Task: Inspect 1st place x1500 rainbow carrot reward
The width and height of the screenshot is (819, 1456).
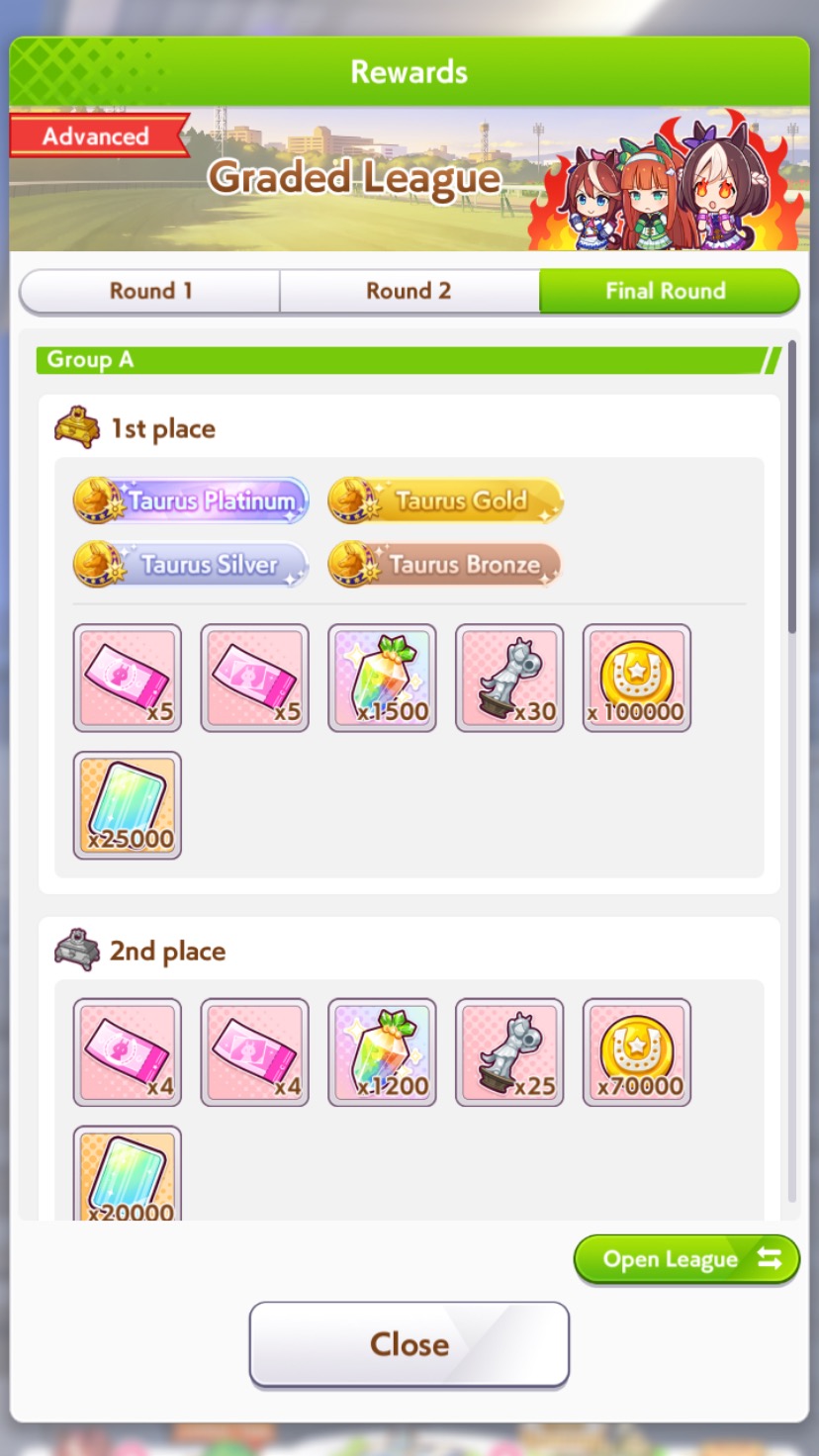Action: pyautogui.click(x=382, y=678)
